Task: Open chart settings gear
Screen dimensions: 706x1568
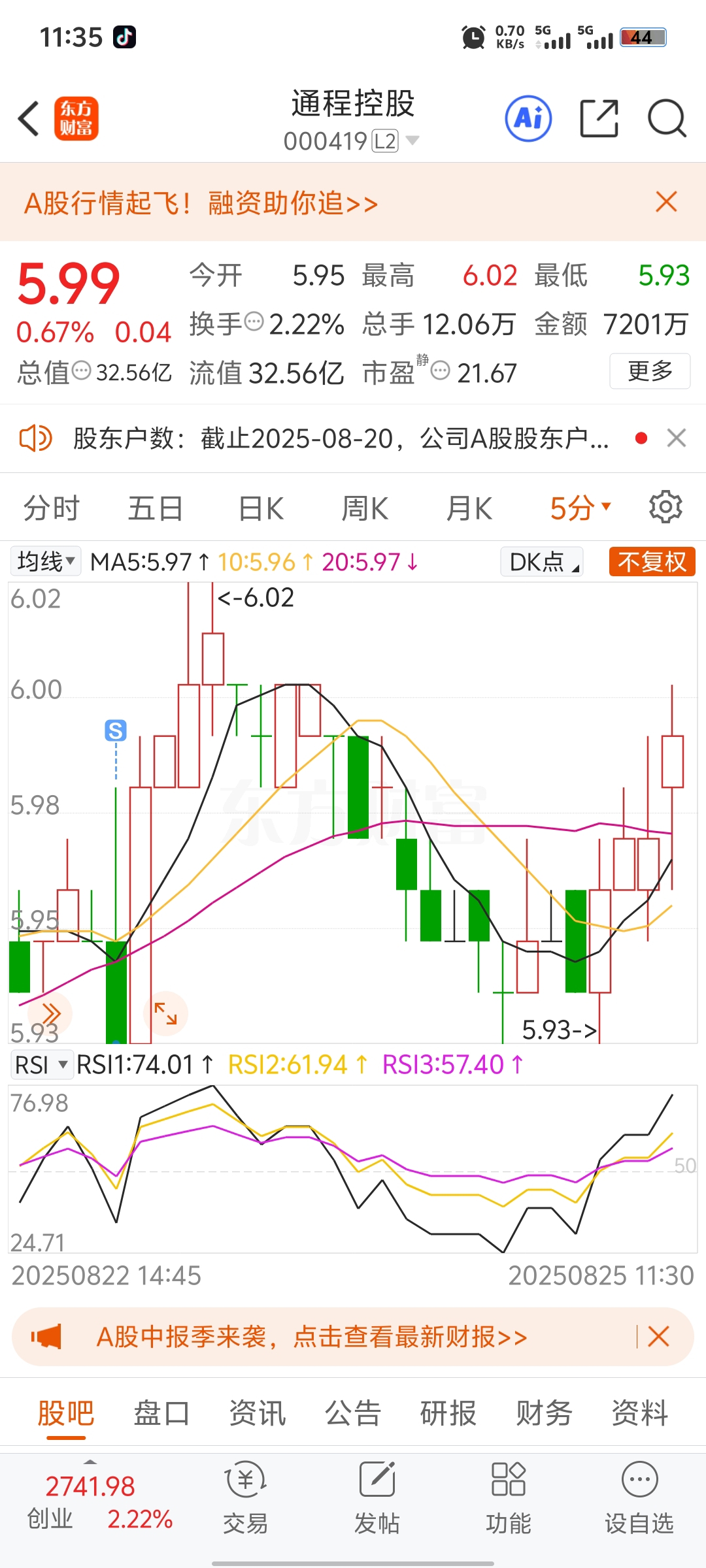Action: (665, 507)
